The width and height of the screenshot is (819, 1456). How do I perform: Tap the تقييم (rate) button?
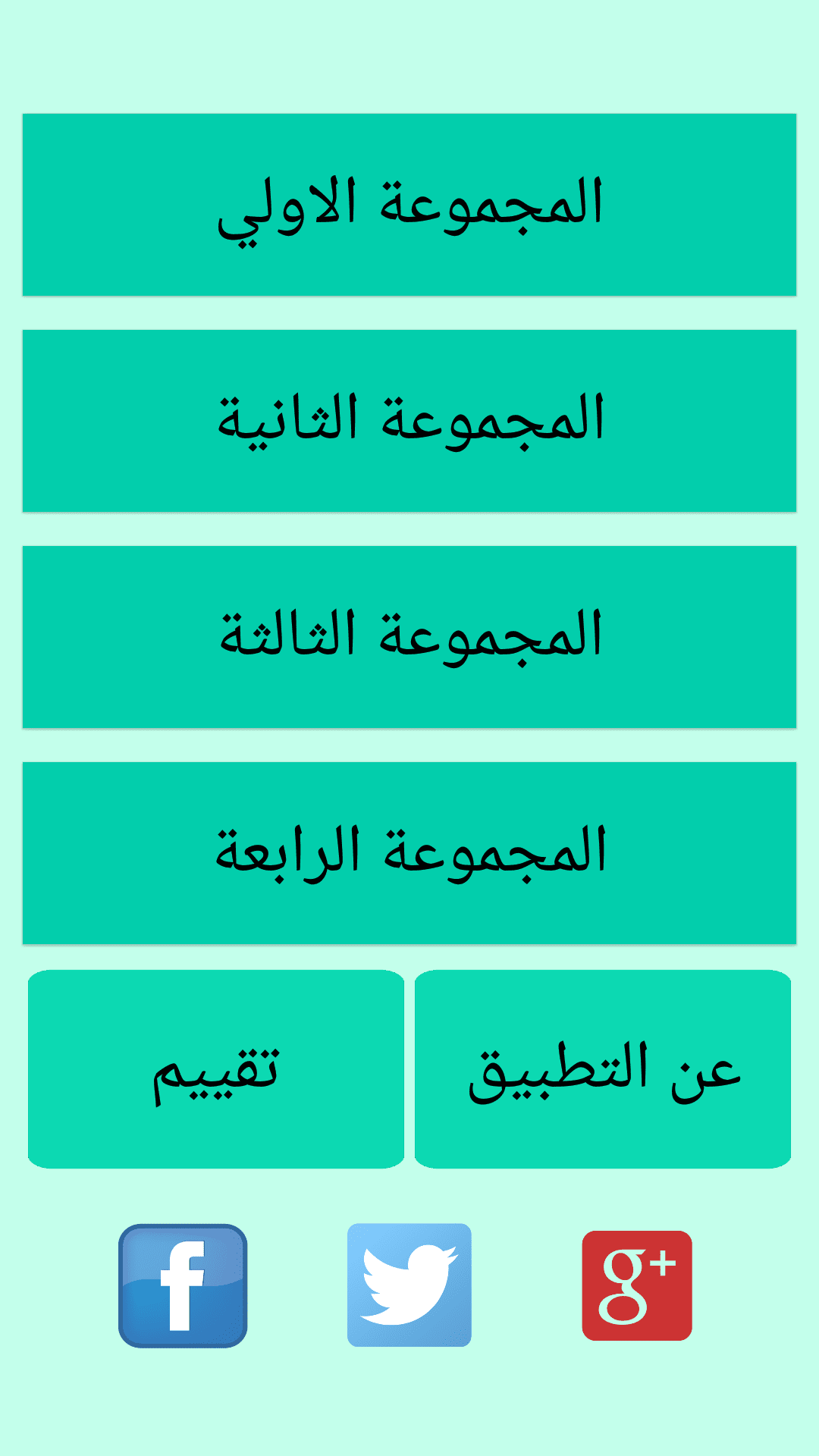(x=216, y=1069)
